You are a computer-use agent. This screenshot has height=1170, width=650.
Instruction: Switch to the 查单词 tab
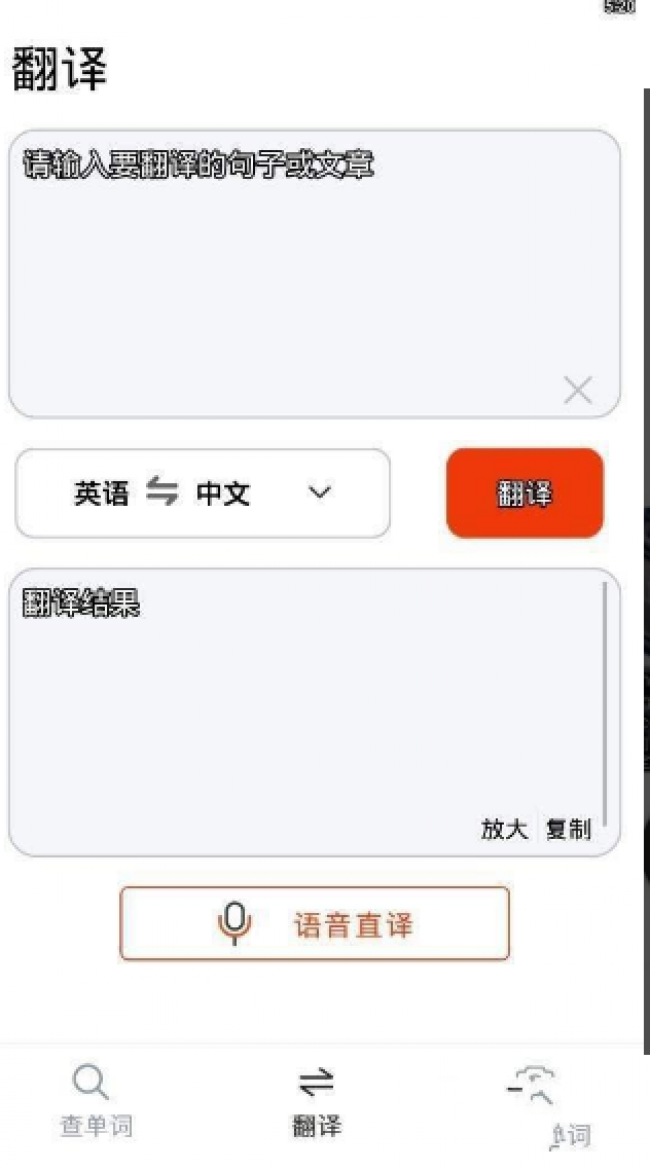(94, 1102)
